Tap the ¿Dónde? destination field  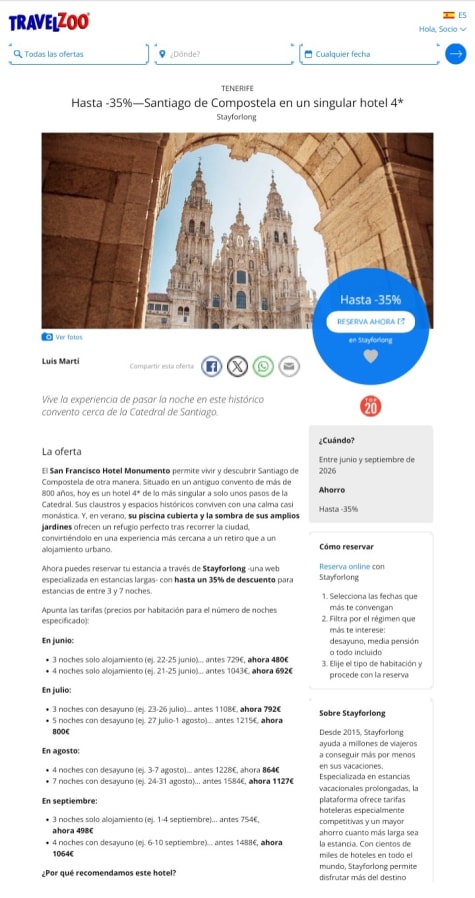click(224, 54)
